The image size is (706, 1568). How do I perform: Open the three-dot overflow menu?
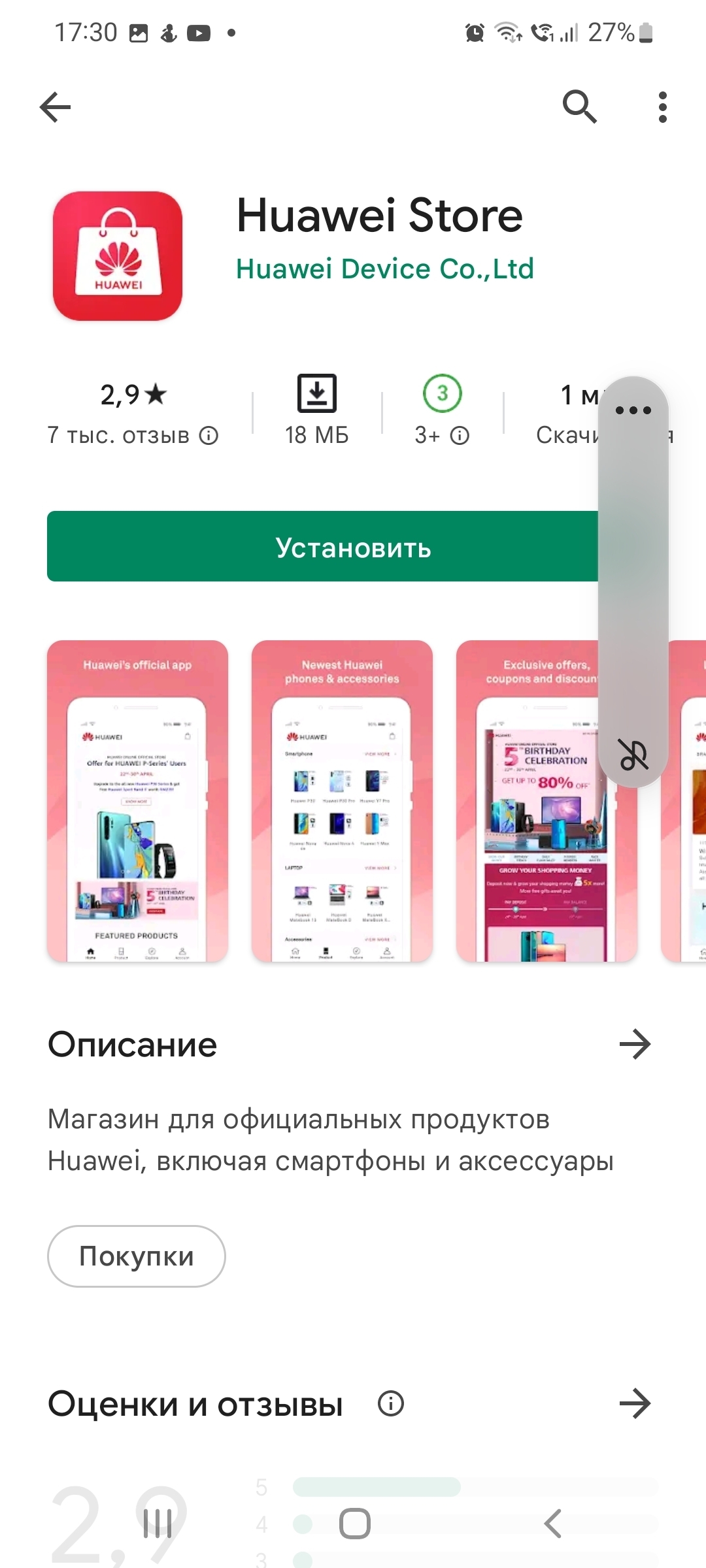[x=663, y=107]
